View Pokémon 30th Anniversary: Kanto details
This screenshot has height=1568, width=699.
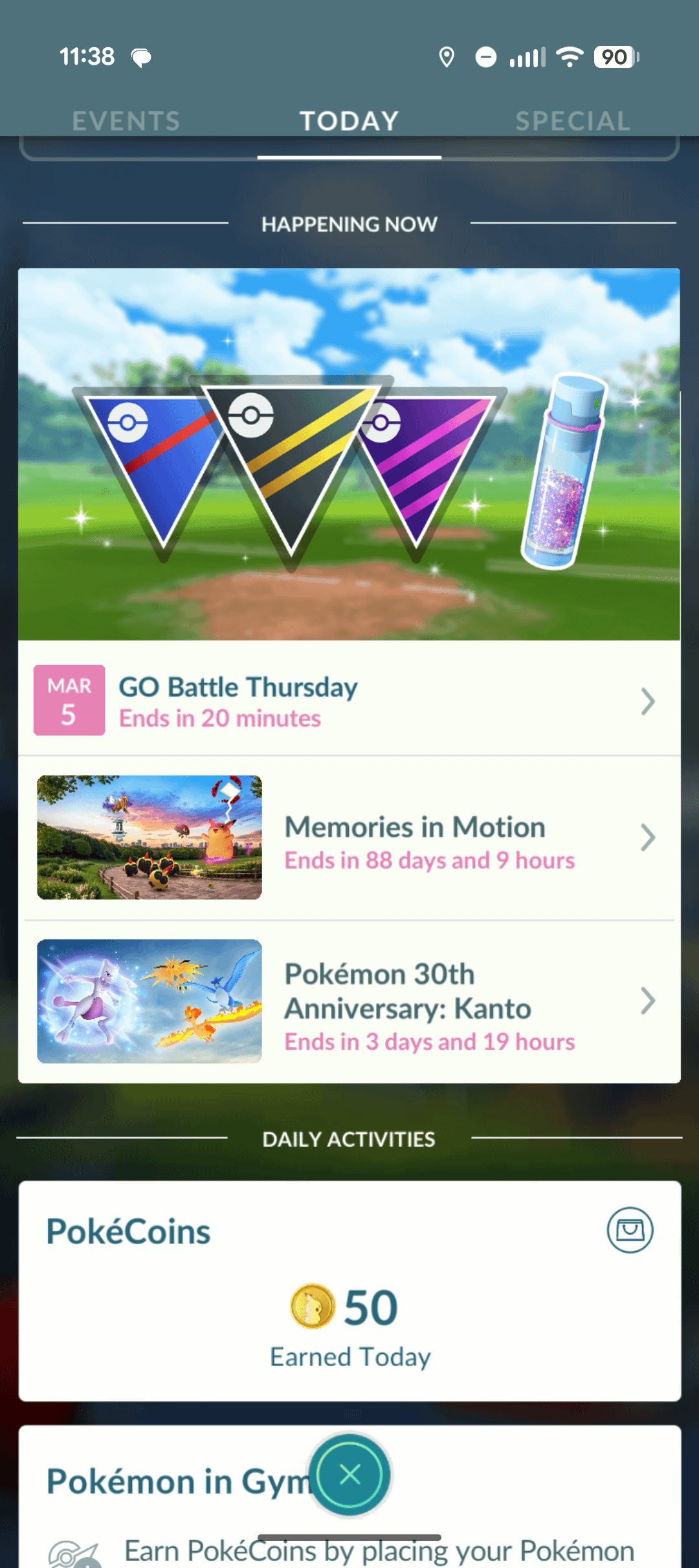pos(349,1001)
